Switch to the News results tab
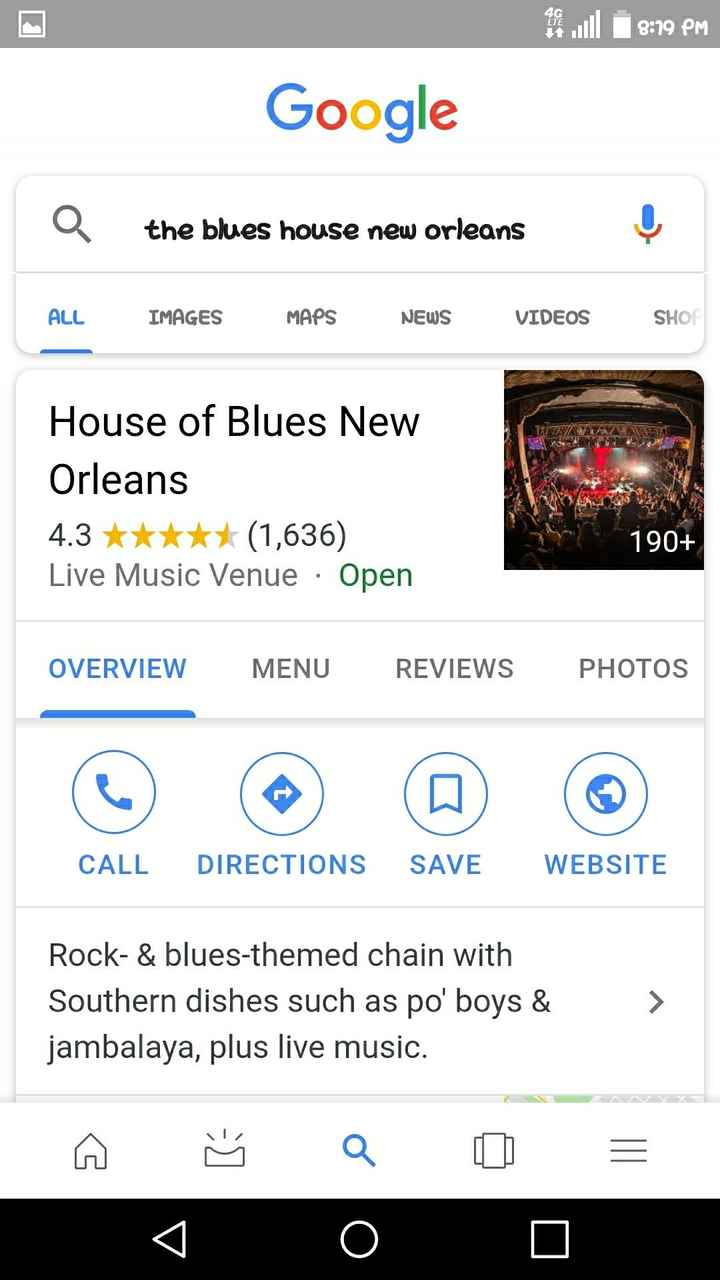720x1280 pixels. [x=426, y=317]
